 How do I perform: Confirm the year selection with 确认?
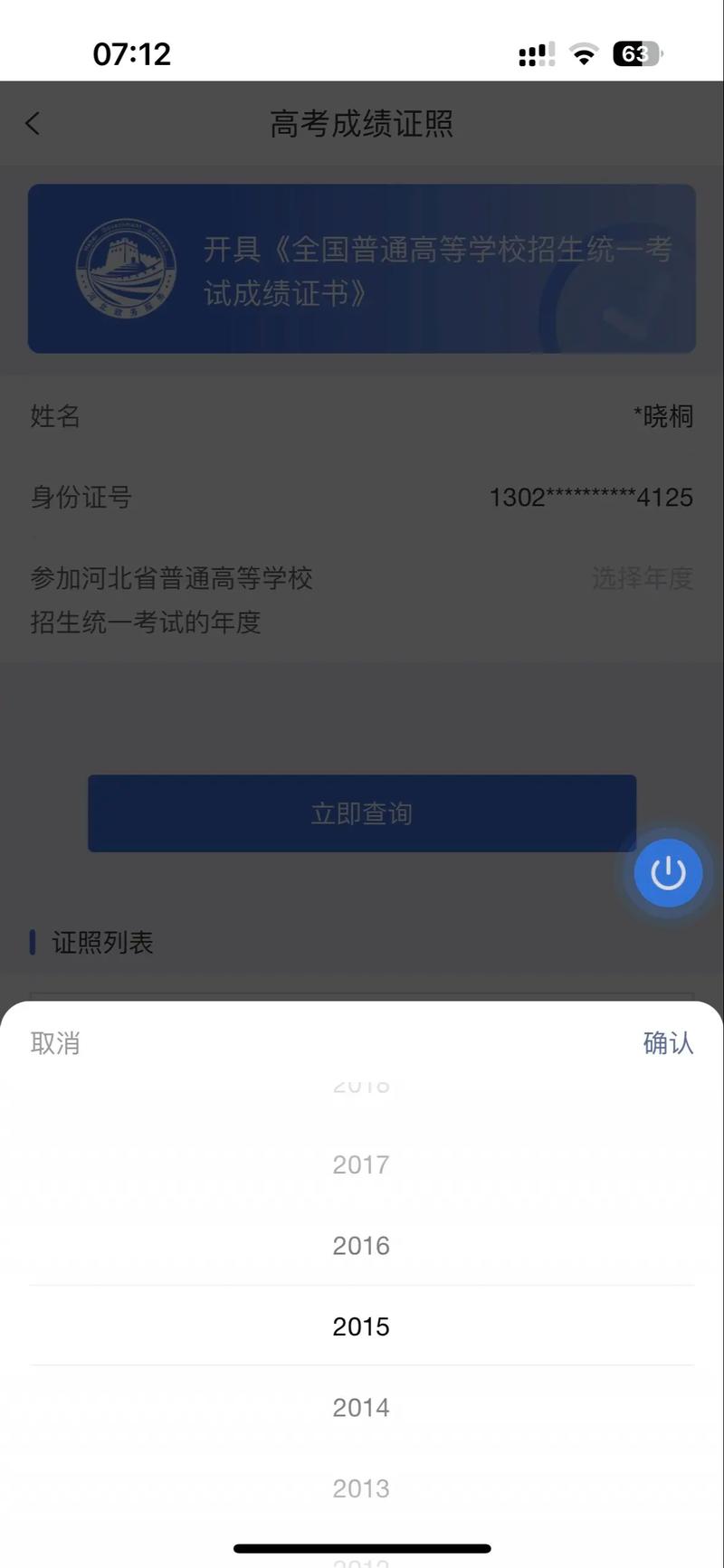(667, 1042)
